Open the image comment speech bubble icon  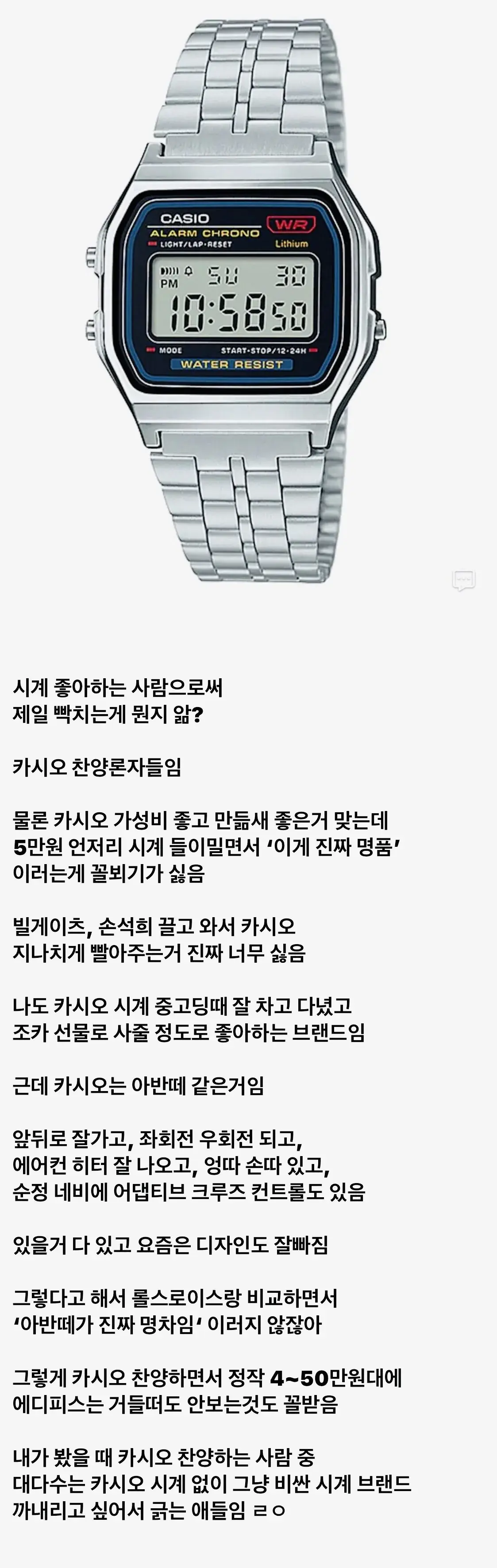coord(463,580)
